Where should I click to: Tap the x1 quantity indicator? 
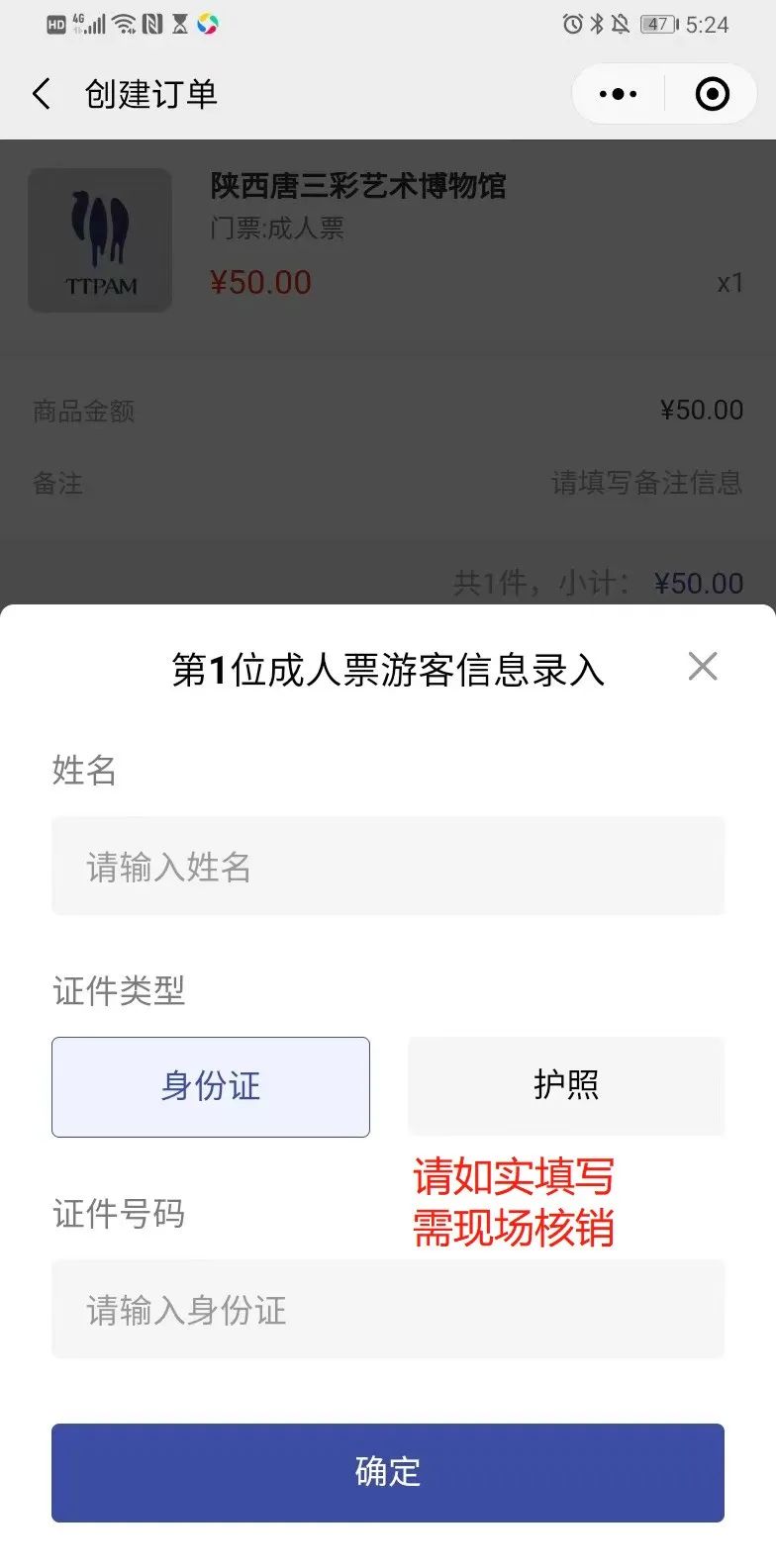(x=730, y=284)
